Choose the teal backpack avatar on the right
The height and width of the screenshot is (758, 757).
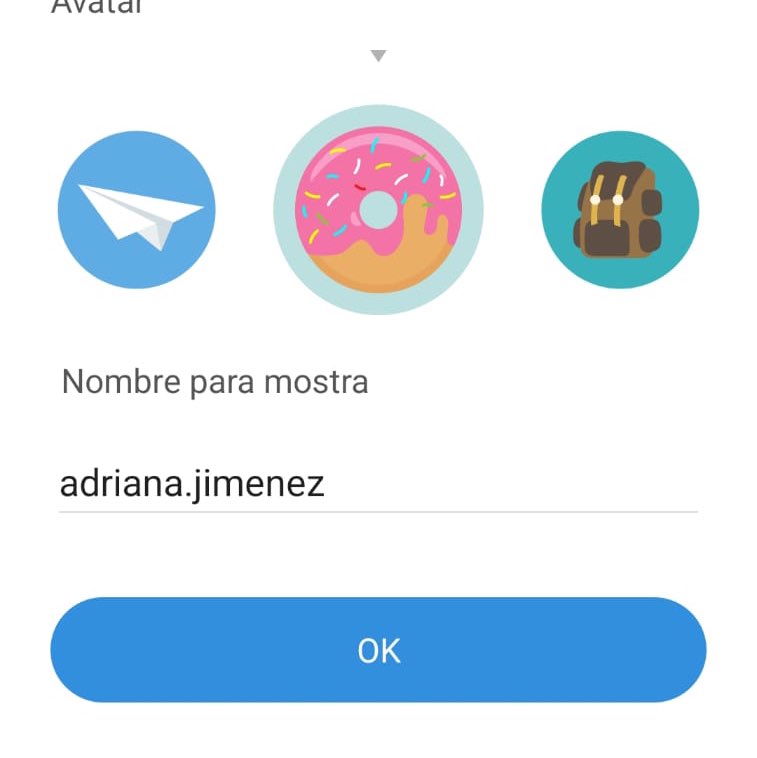pyautogui.click(x=620, y=210)
